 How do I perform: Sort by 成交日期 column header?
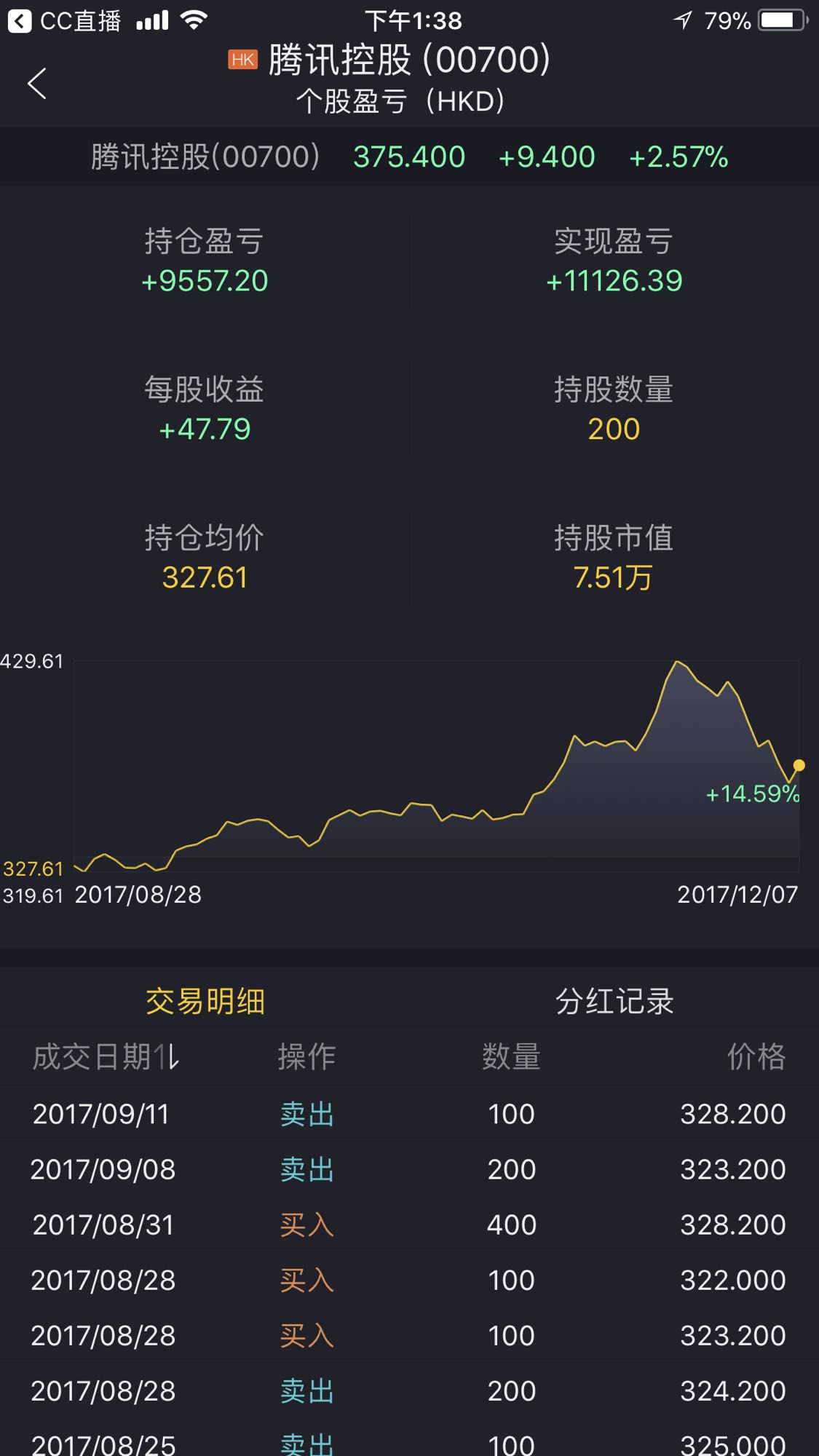pyautogui.click(x=106, y=1056)
